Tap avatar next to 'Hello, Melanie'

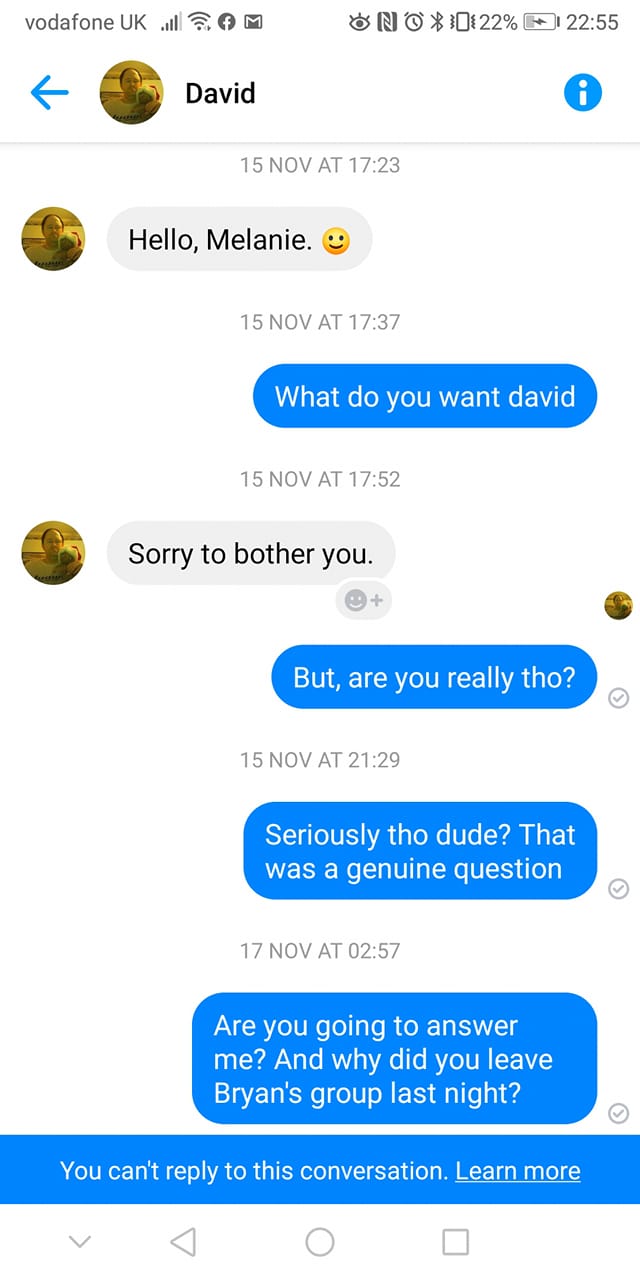[x=53, y=239]
